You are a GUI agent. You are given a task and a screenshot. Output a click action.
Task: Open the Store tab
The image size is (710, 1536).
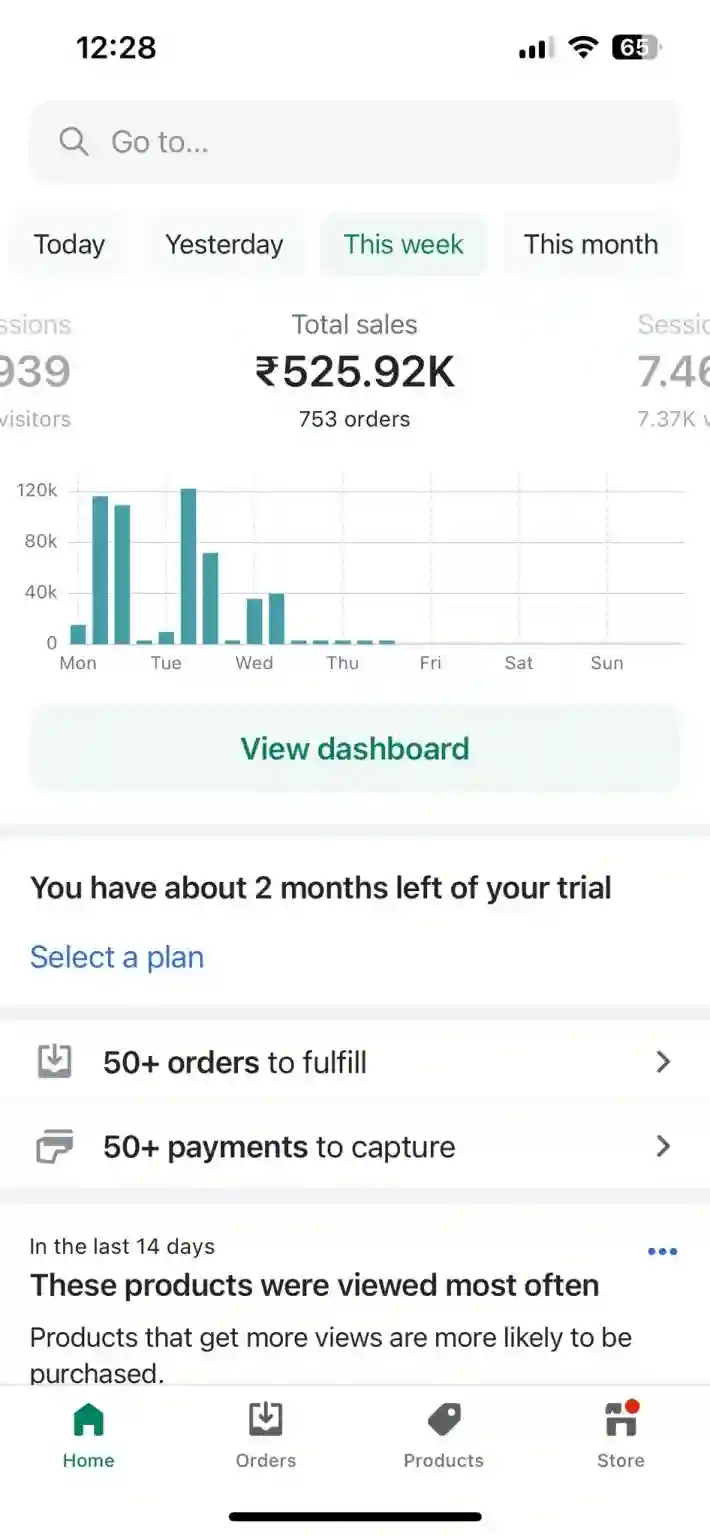[620, 1434]
